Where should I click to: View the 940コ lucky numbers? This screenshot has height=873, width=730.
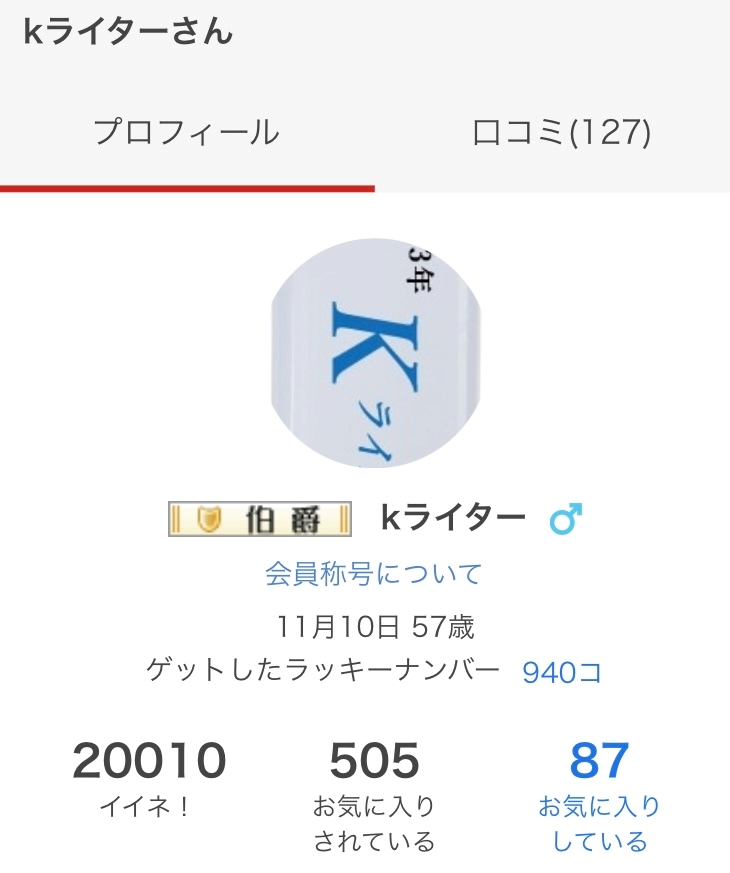[562, 672]
